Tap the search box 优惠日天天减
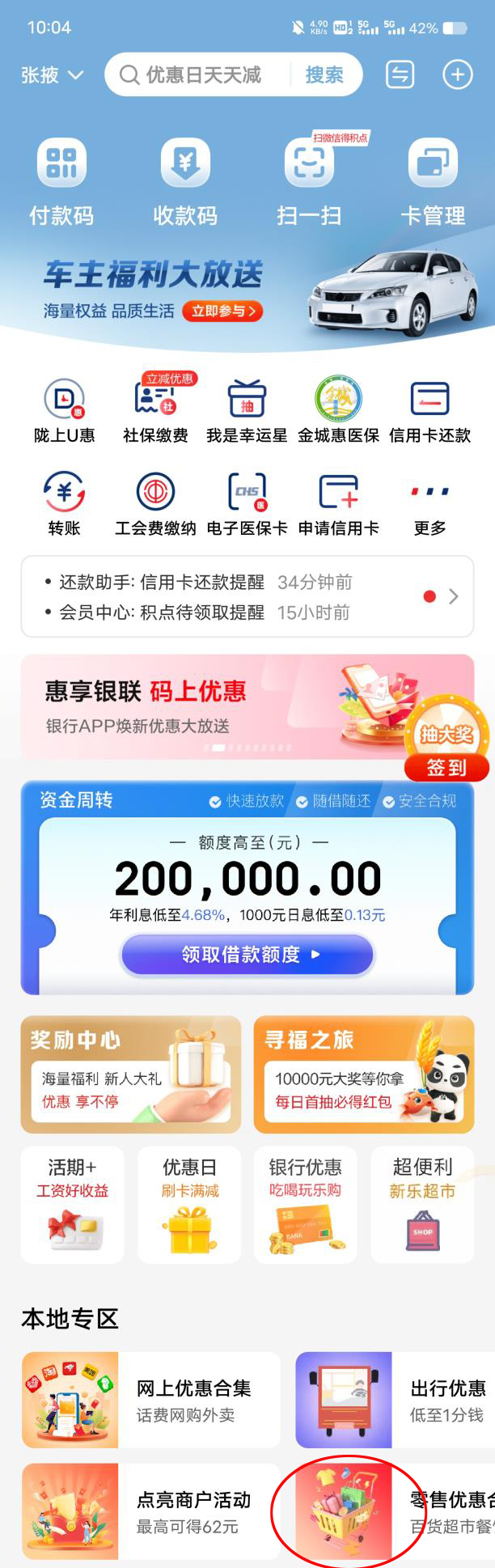 202,75
